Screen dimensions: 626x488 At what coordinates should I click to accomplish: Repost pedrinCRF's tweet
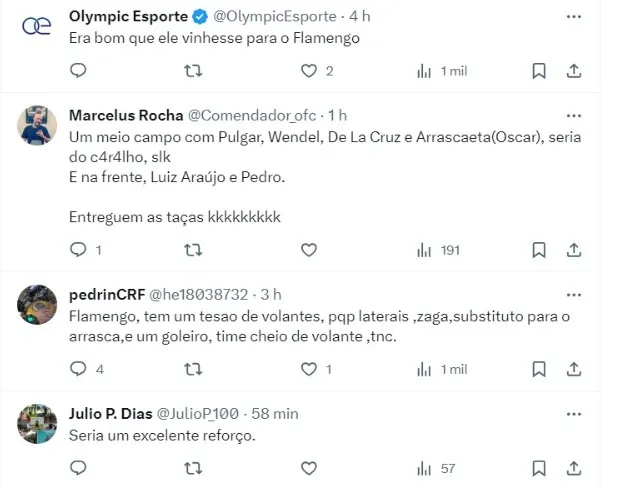[194, 369]
